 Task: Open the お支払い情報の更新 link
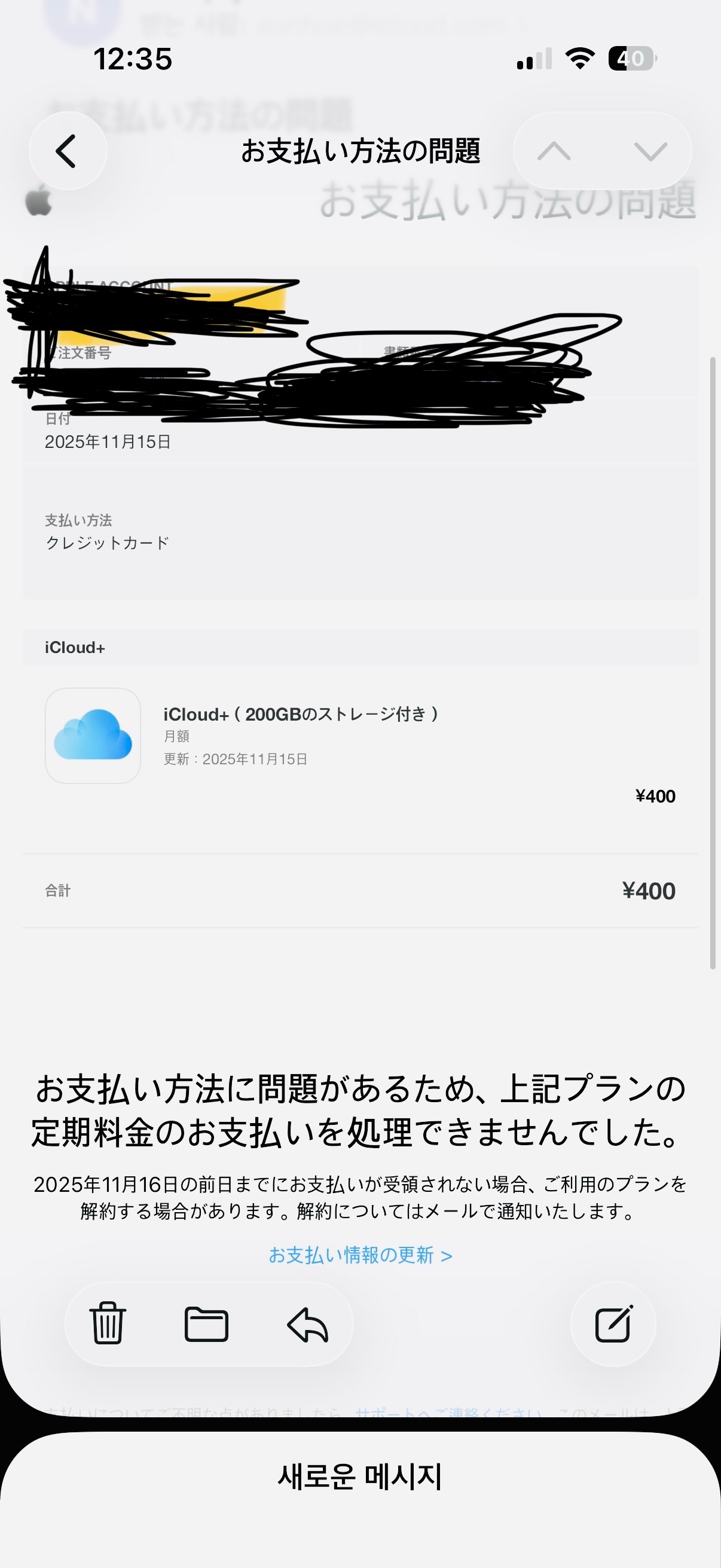pos(360,1255)
